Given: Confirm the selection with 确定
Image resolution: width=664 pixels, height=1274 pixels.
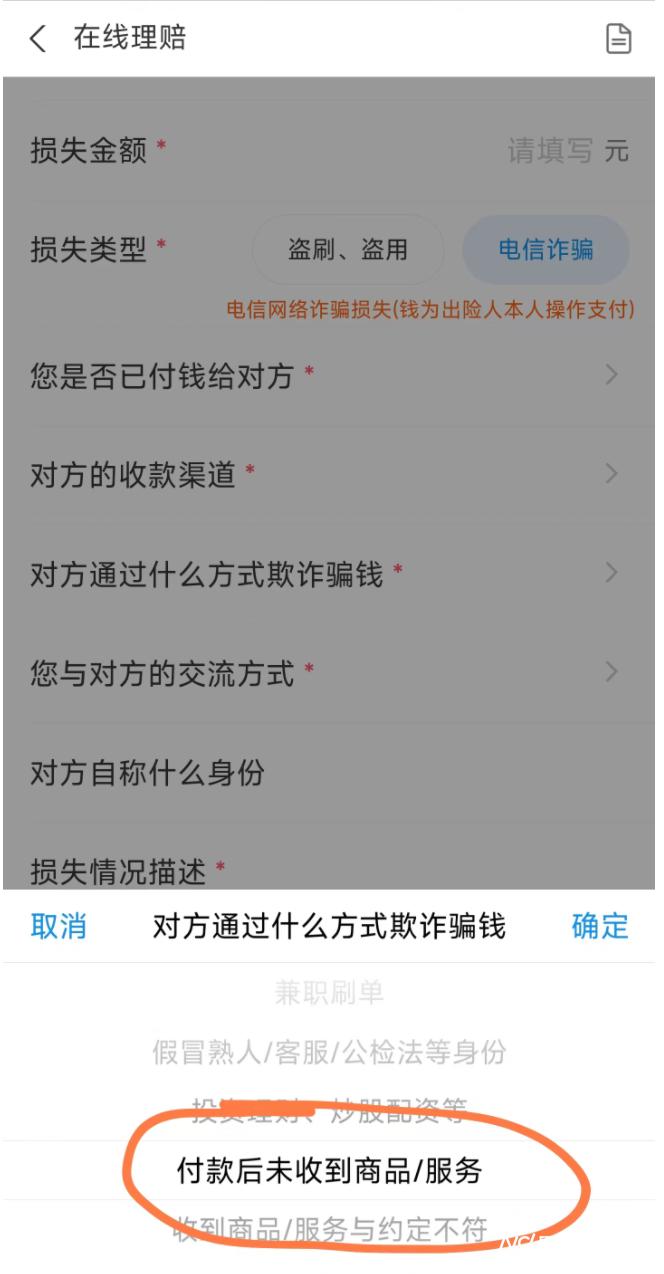Looking at the screenshot, I should click(600, 926).
